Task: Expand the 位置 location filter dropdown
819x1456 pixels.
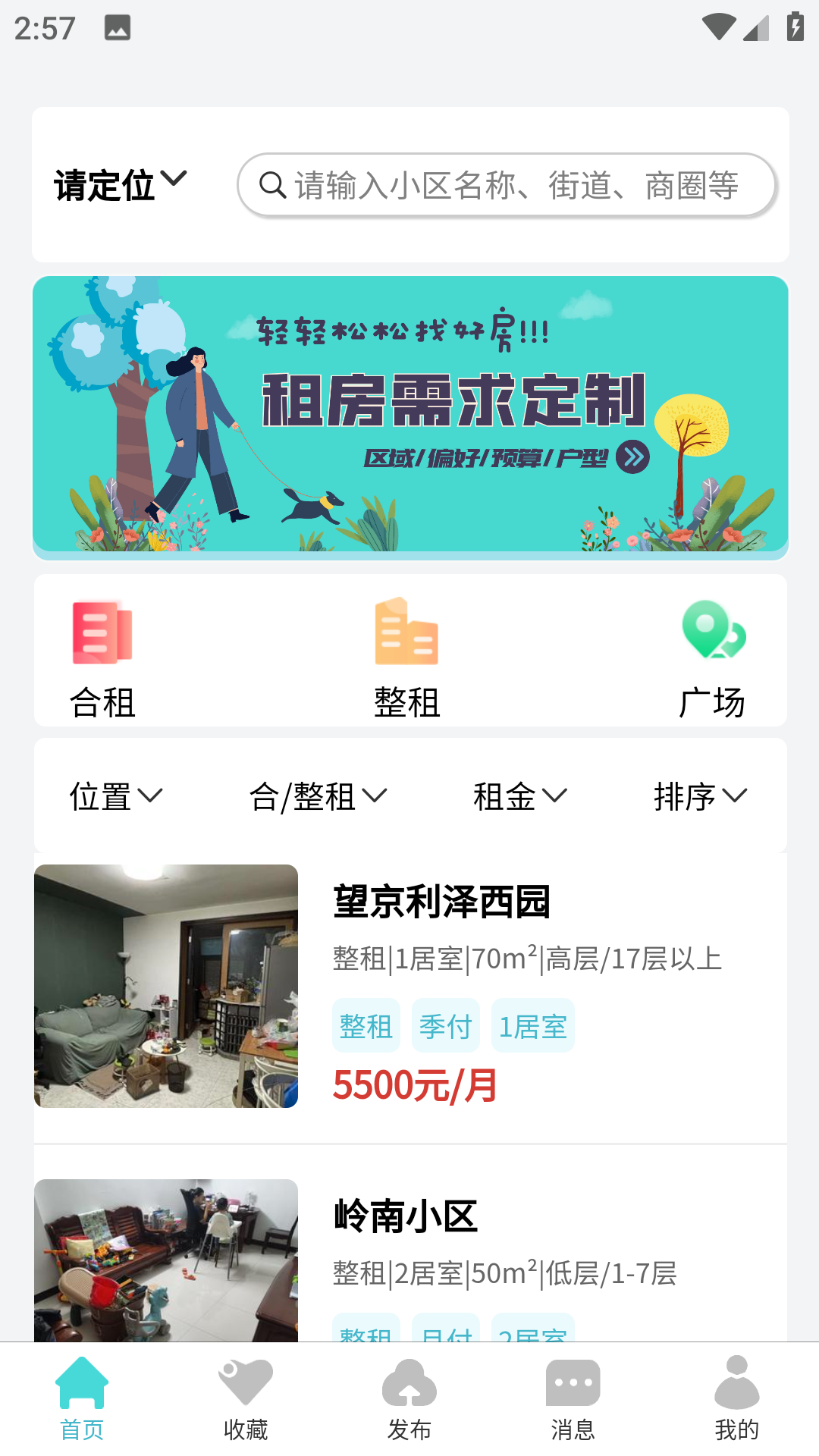Action: [115, 796]
